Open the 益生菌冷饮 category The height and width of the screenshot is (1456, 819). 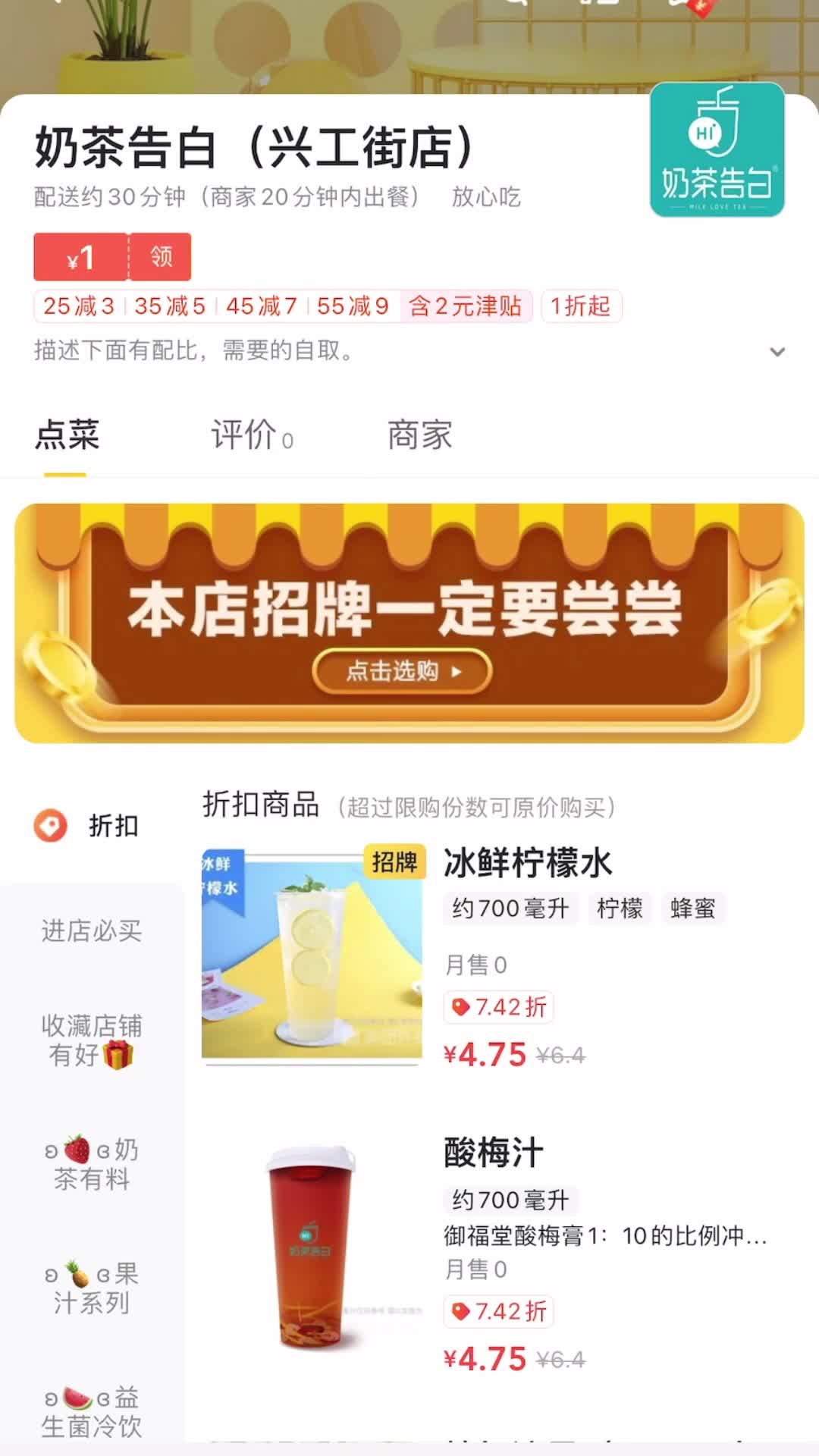pos(91,1412)
